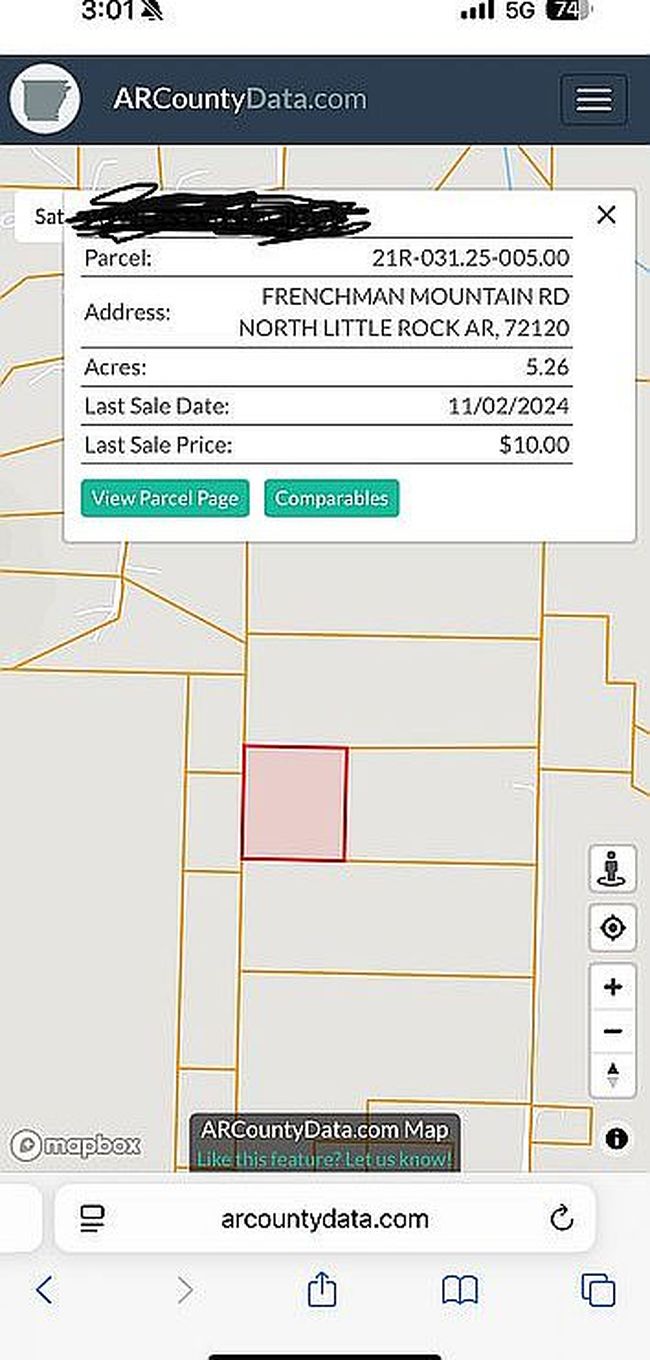The width and height of the screenshot is (650, 1360).
Task: Close the parcel info popup
Action: tap(606, 215)
